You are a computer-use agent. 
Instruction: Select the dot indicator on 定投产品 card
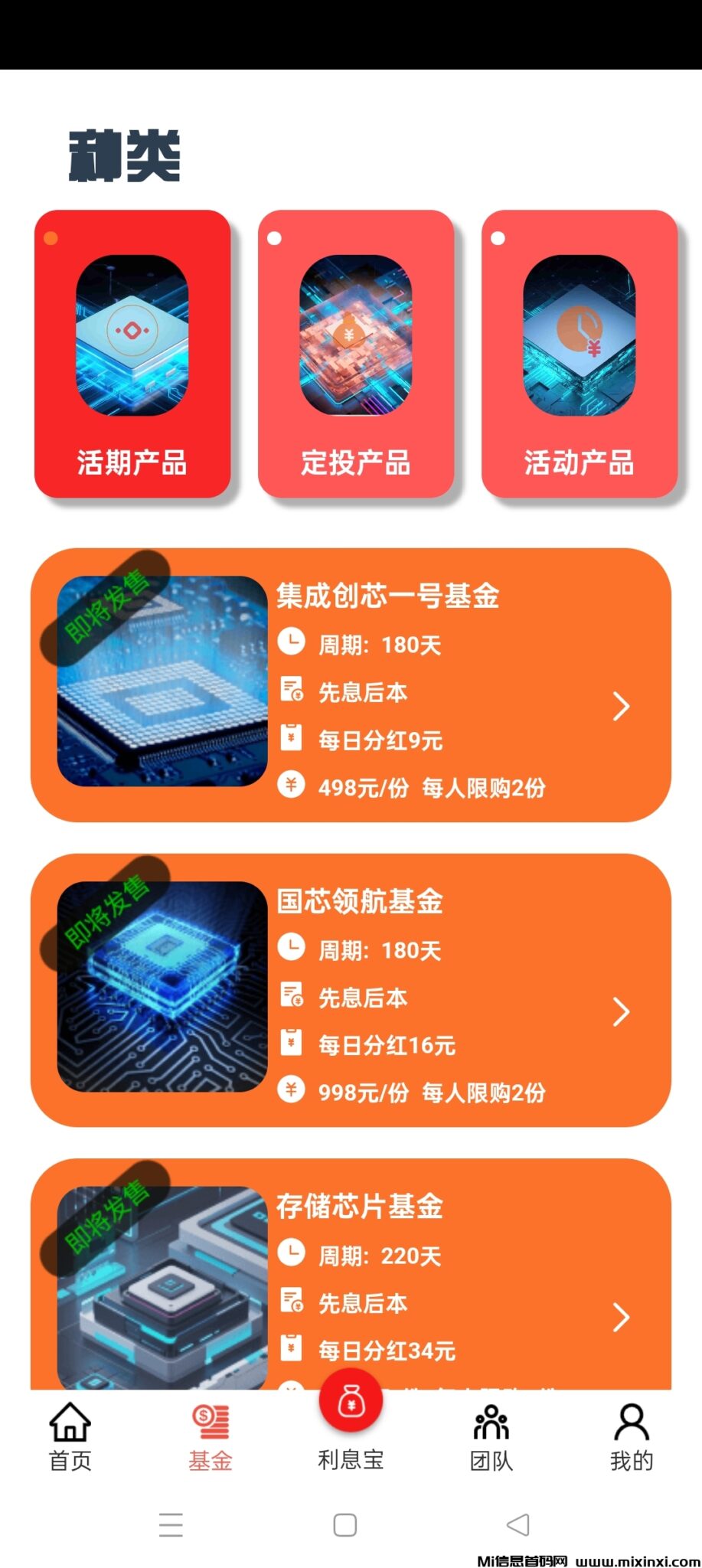click(276, 237)
